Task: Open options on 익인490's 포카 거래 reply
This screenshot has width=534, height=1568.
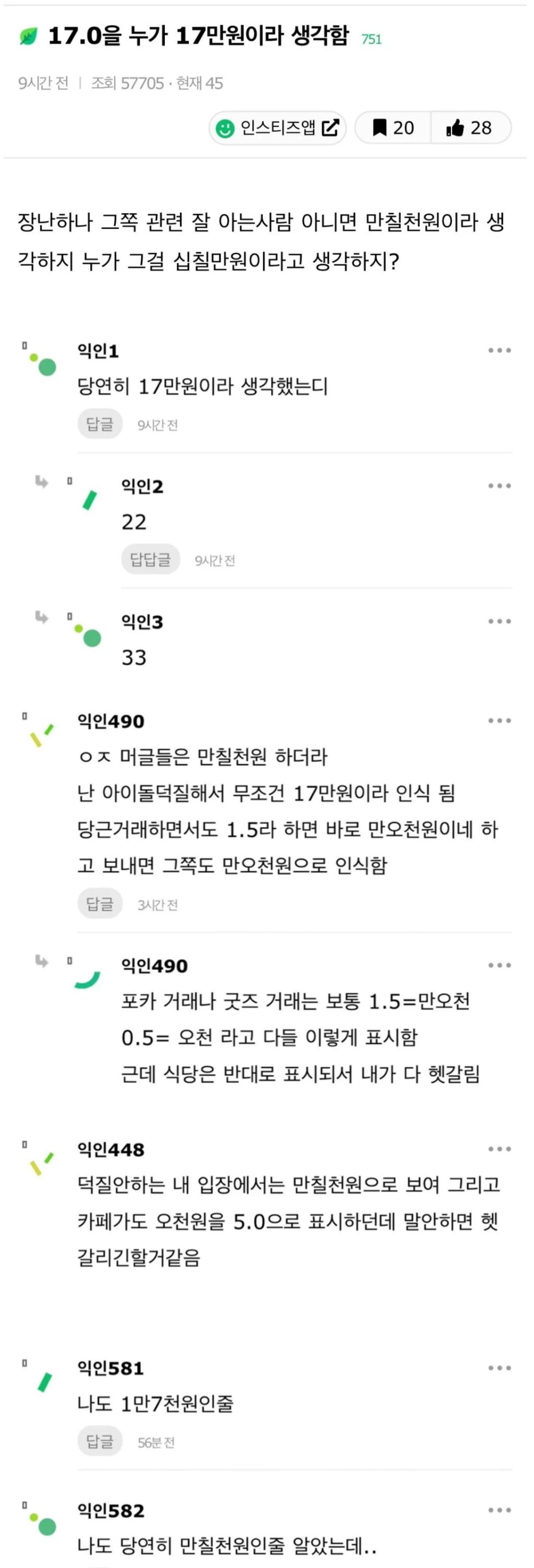Action: [x=499, y=965]
